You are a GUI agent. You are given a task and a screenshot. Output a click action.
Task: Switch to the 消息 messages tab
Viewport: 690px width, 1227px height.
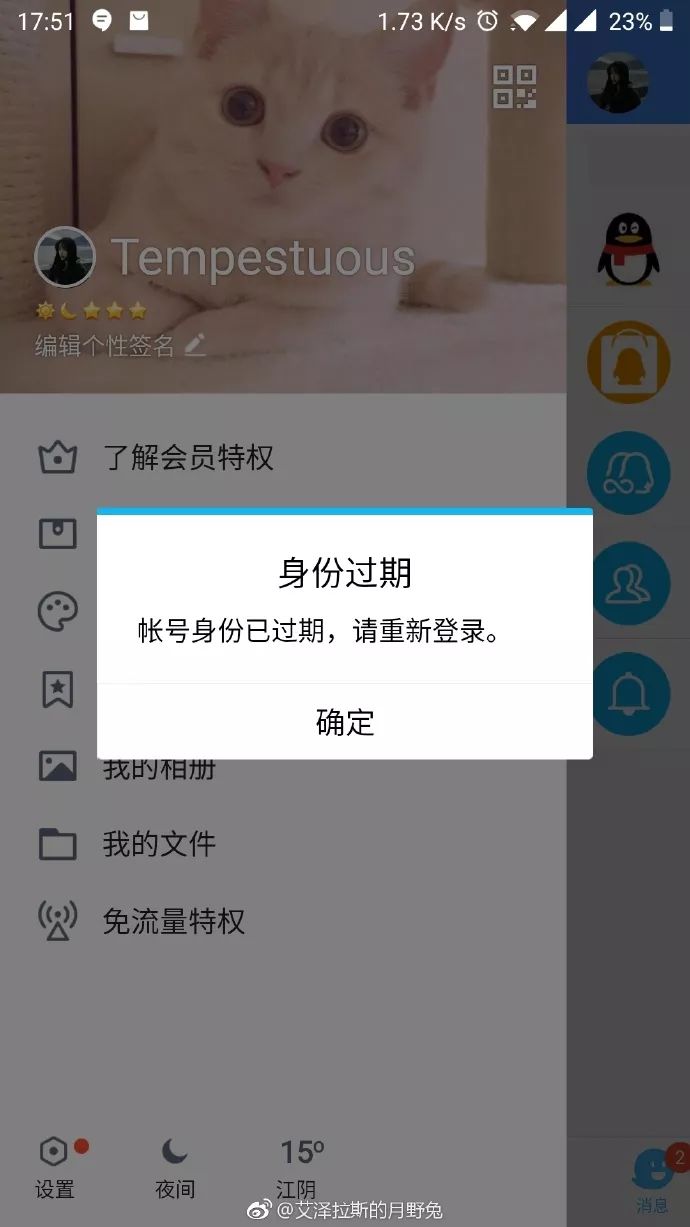652,1180
